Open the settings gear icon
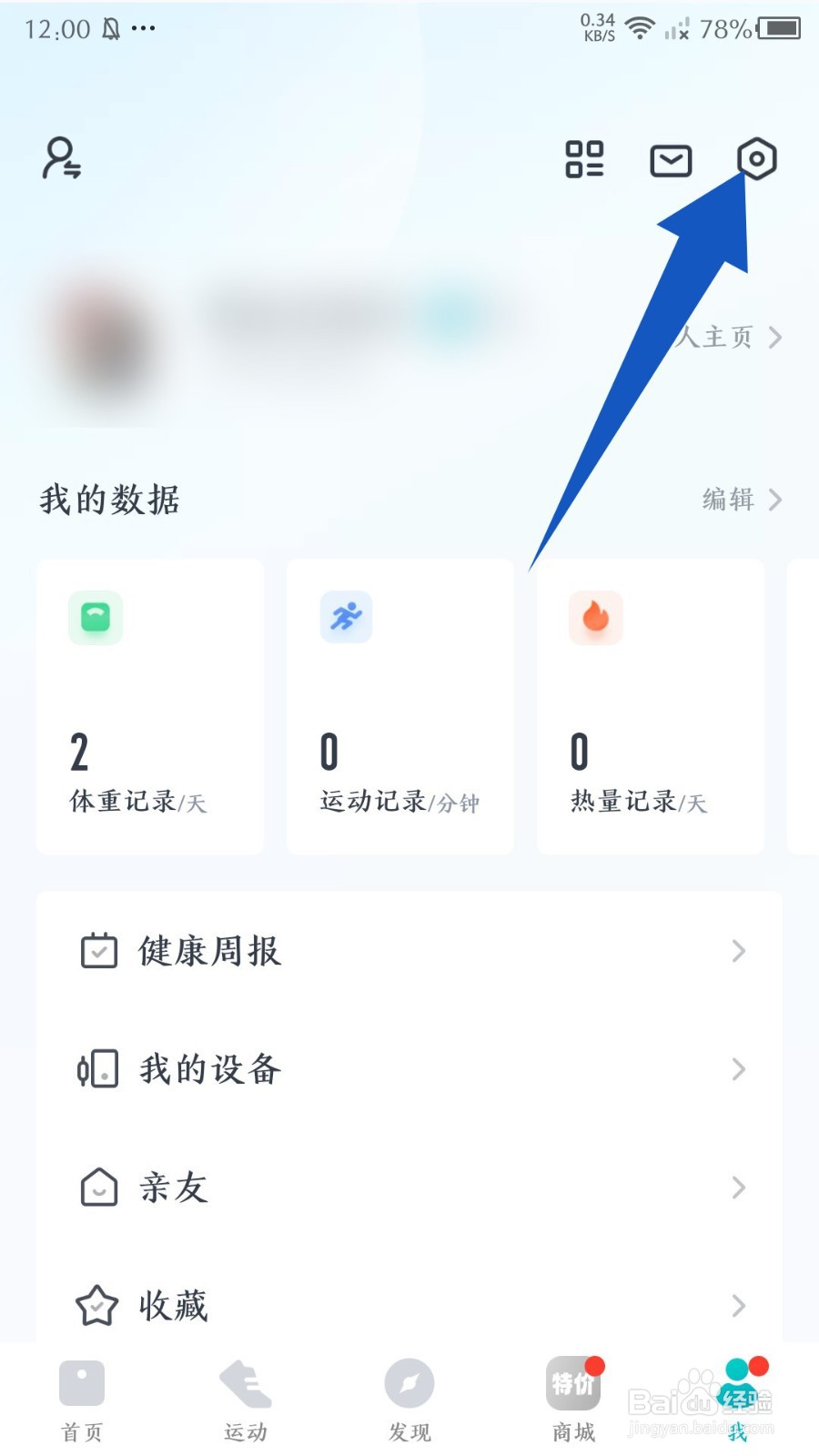 tap(758, 159)
